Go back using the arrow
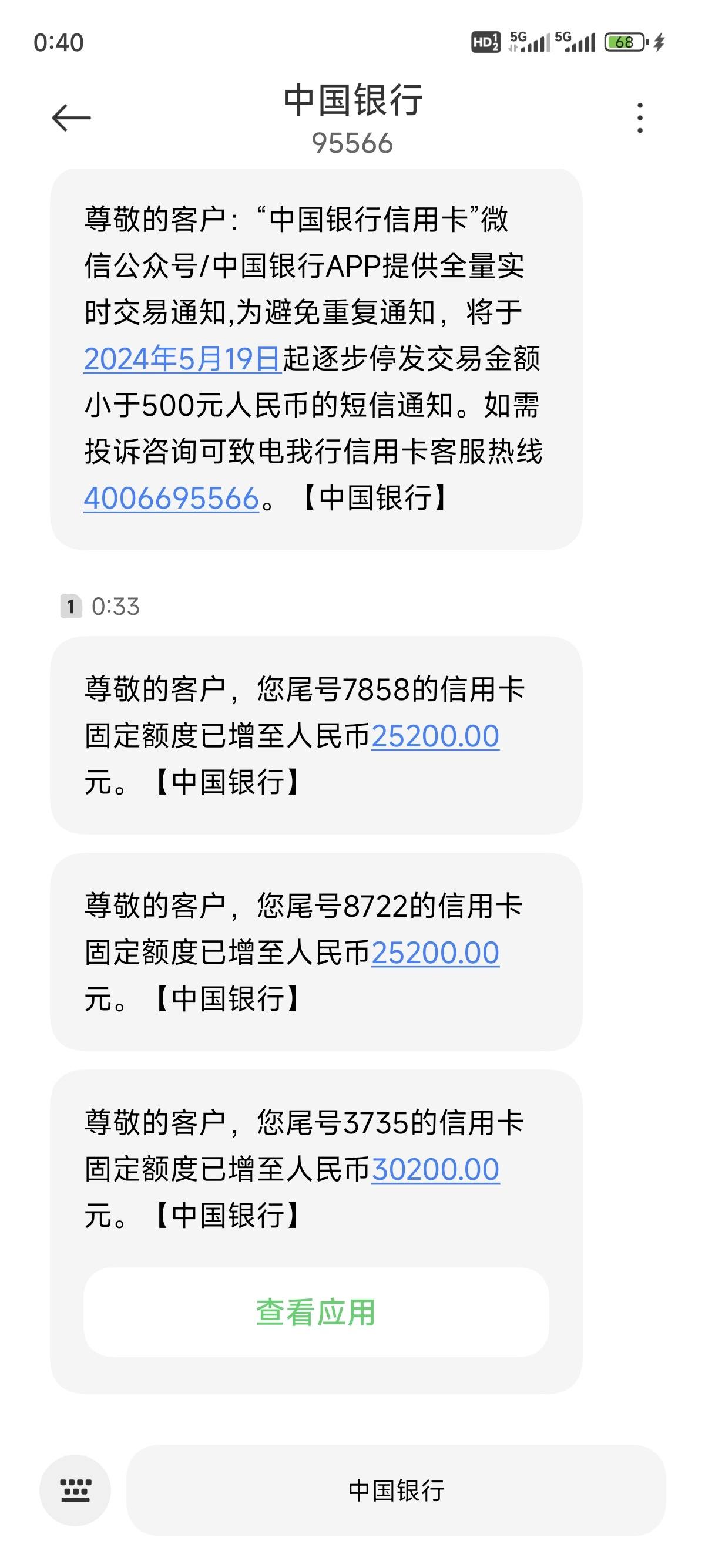The image size is (705, 1568). [x=71, y=117]
